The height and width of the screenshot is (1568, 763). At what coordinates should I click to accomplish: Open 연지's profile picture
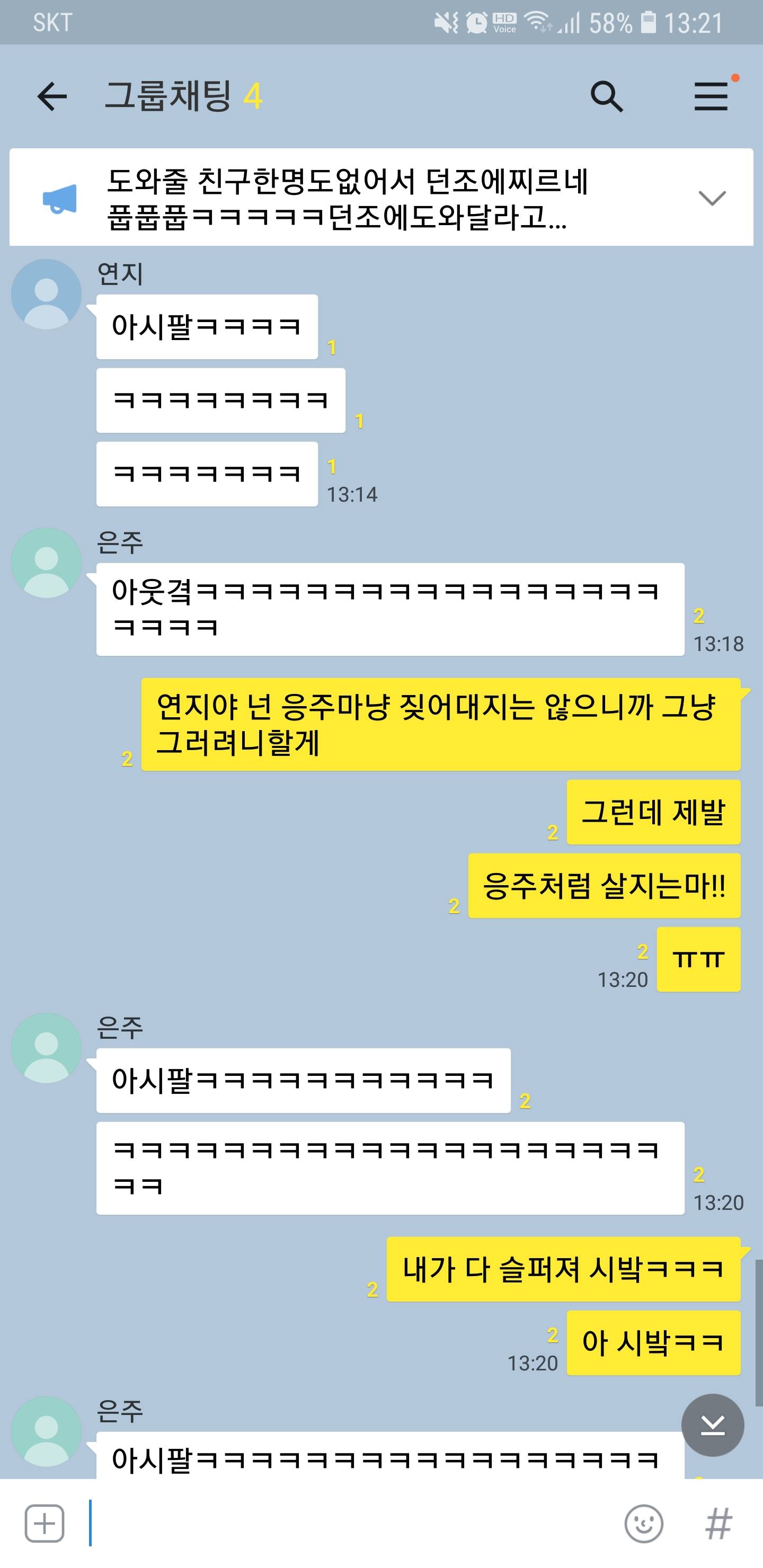point(46,295)
